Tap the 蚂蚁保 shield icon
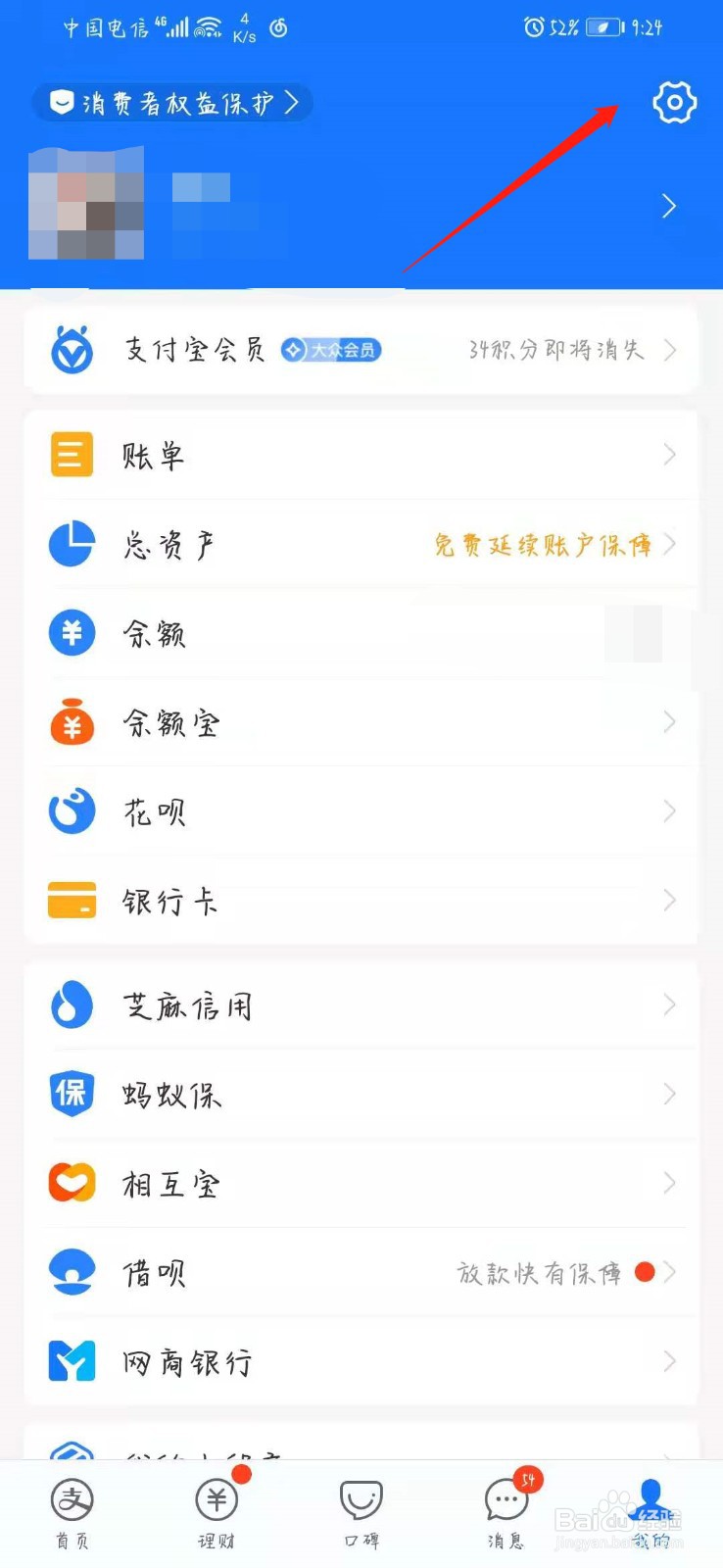This screenshot has width=723, height=1568. pyautogui.click(x=71, y=1094)
